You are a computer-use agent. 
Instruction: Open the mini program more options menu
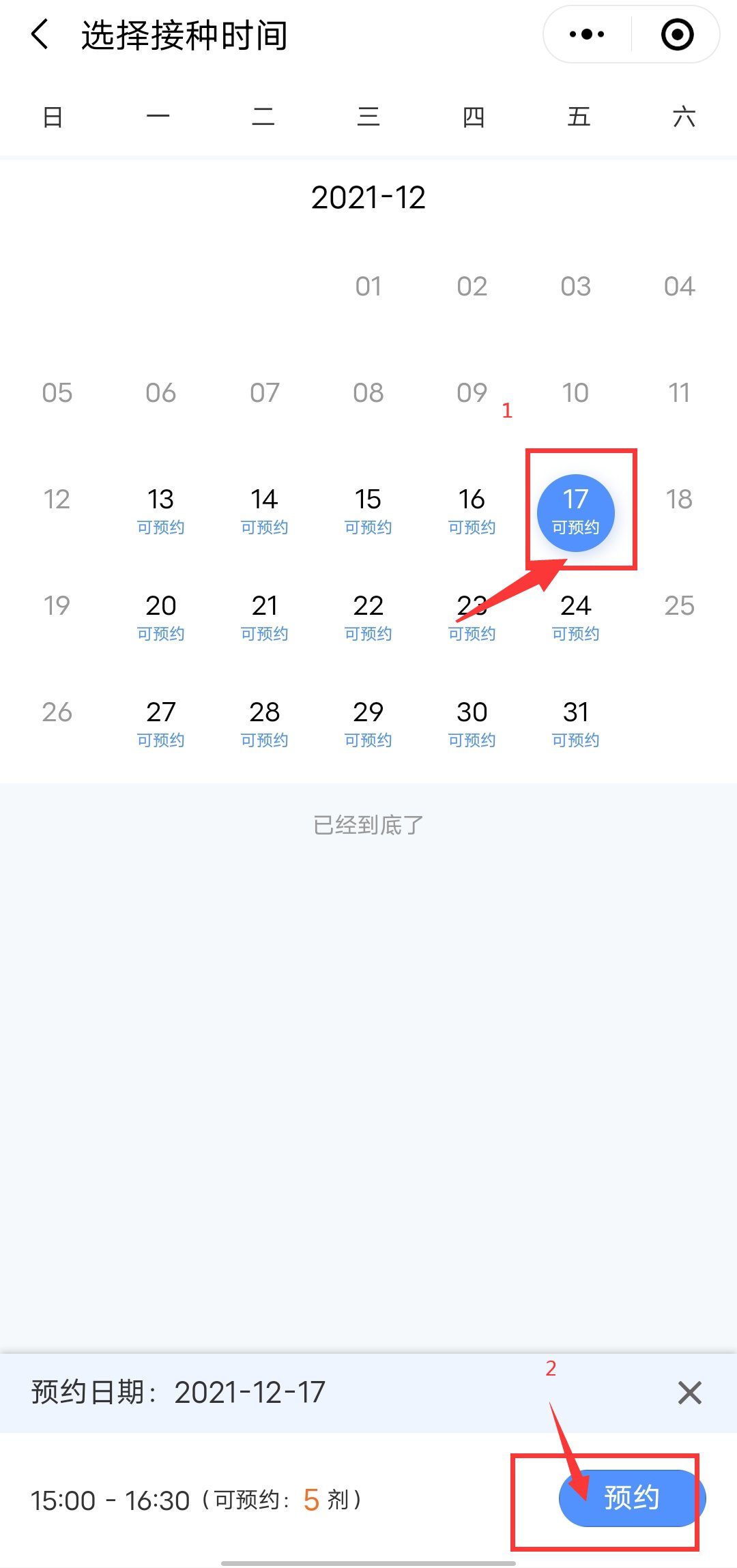(x=587, y=34)
